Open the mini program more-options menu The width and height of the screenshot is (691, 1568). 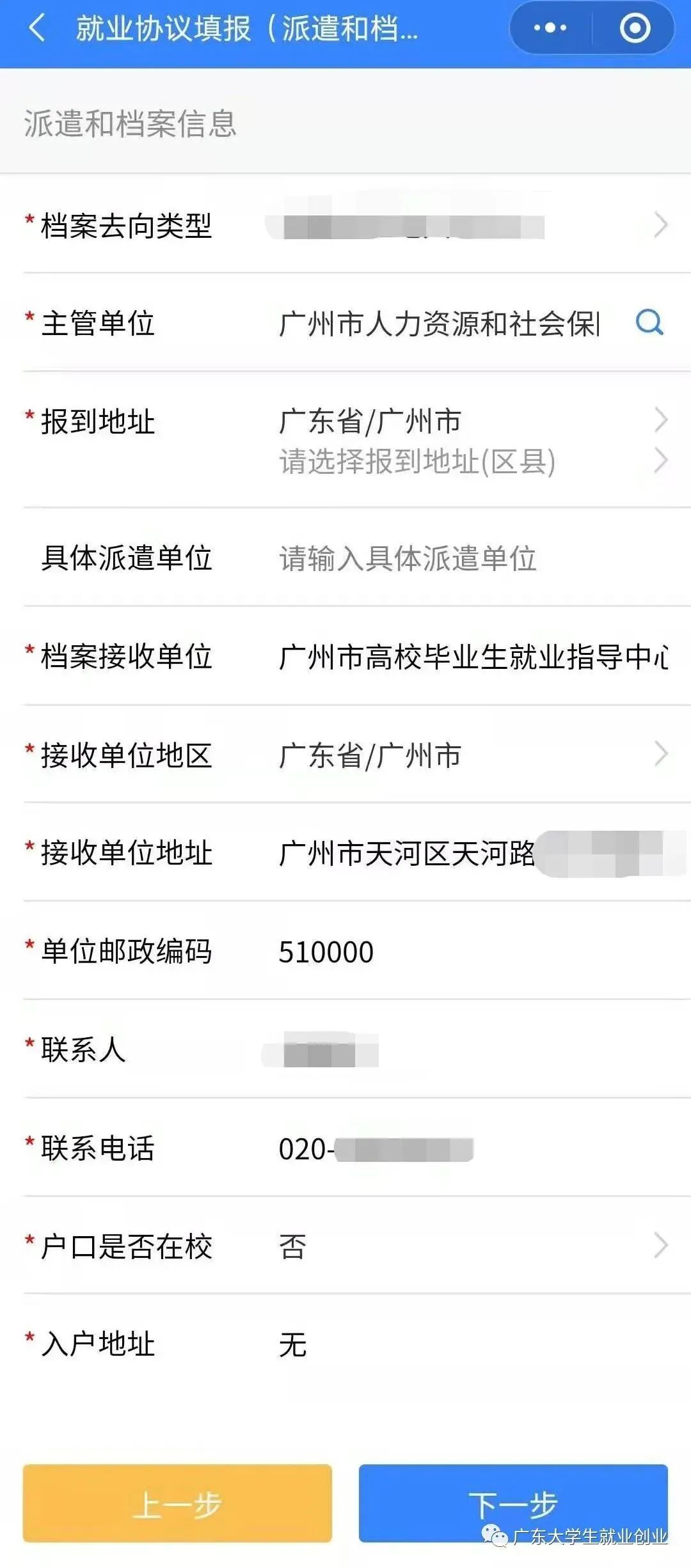(550, 29)
